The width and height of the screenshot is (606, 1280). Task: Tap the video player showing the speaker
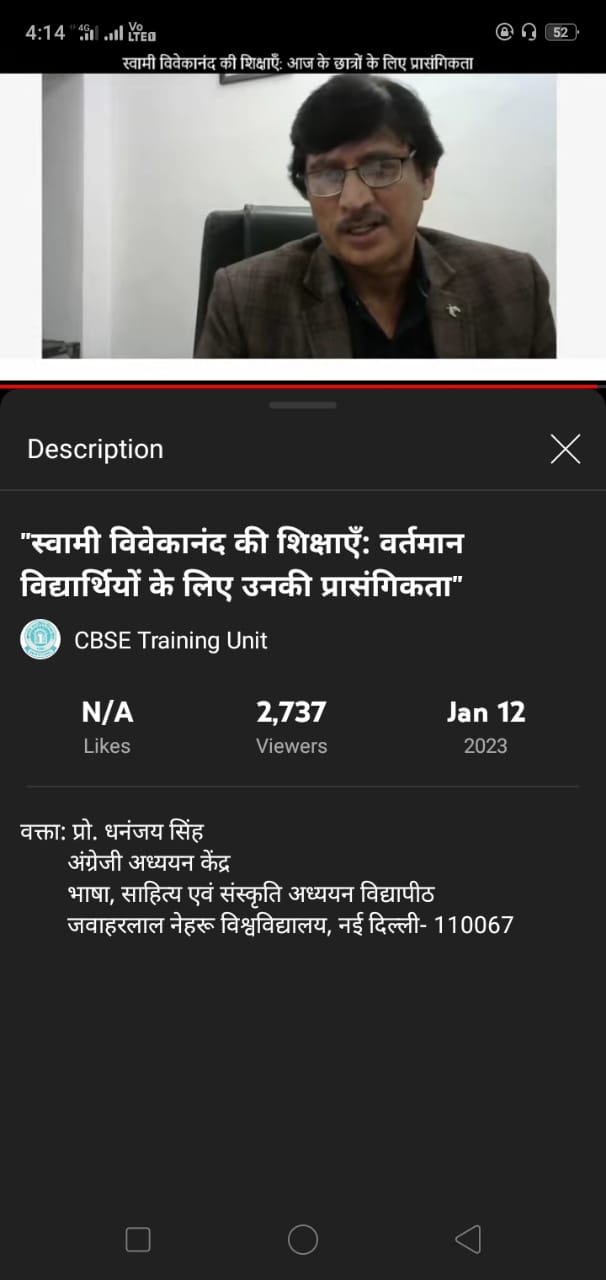[303, 216]
